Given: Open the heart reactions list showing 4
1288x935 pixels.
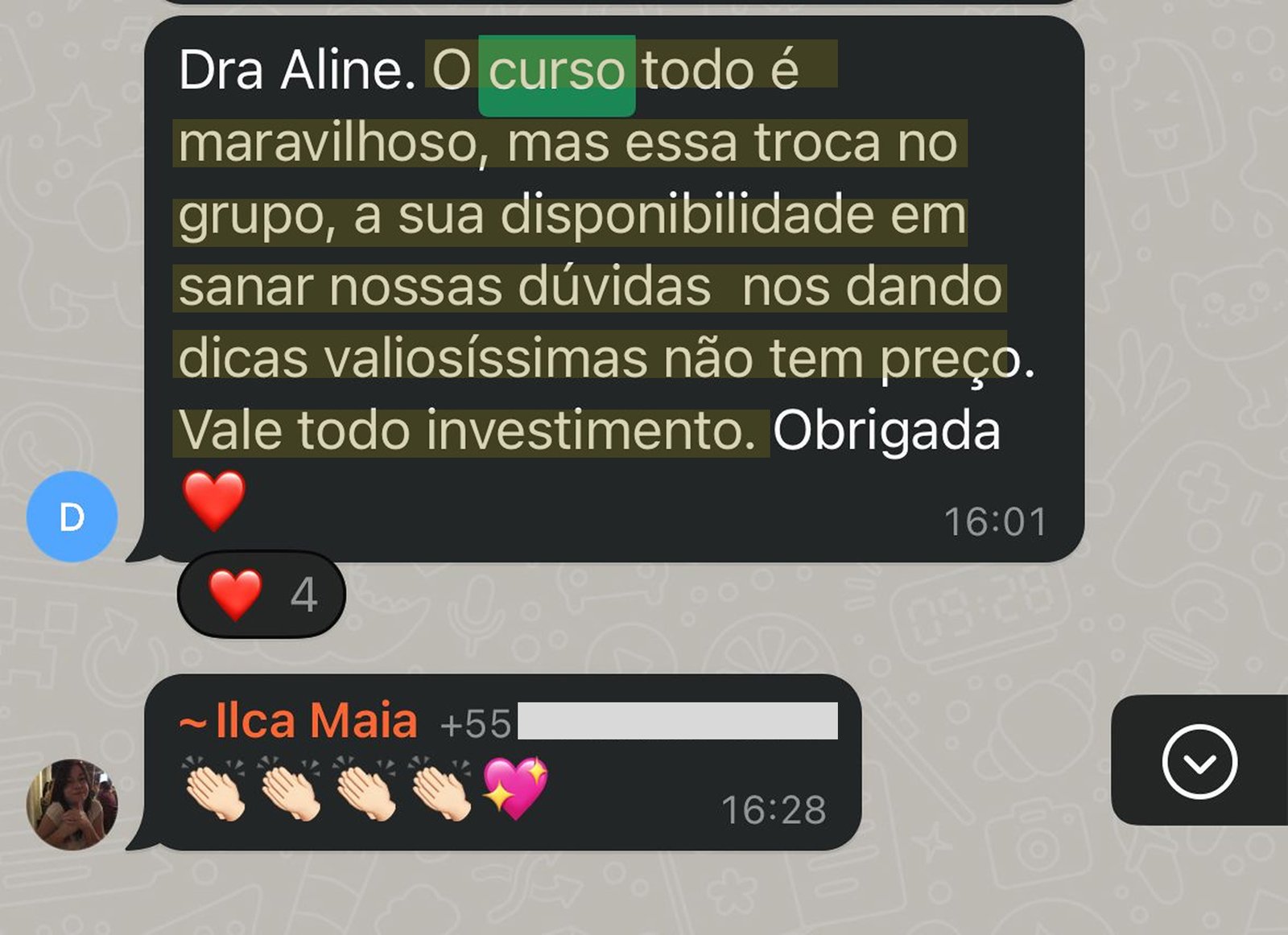Looking at the screenshot, I should click(x=261, y=595).
